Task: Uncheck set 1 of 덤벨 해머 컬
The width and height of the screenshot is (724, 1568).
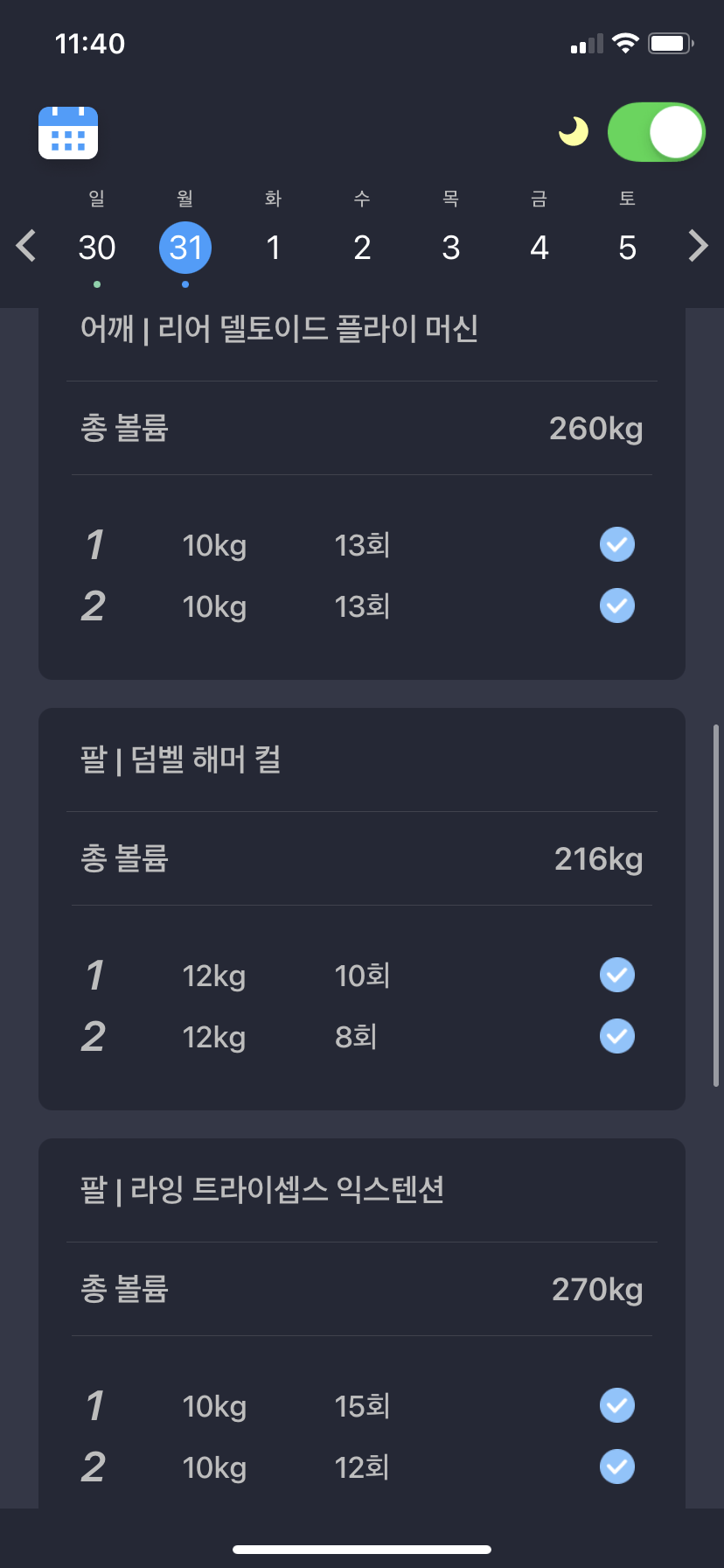Action: (x=617, y=975)
